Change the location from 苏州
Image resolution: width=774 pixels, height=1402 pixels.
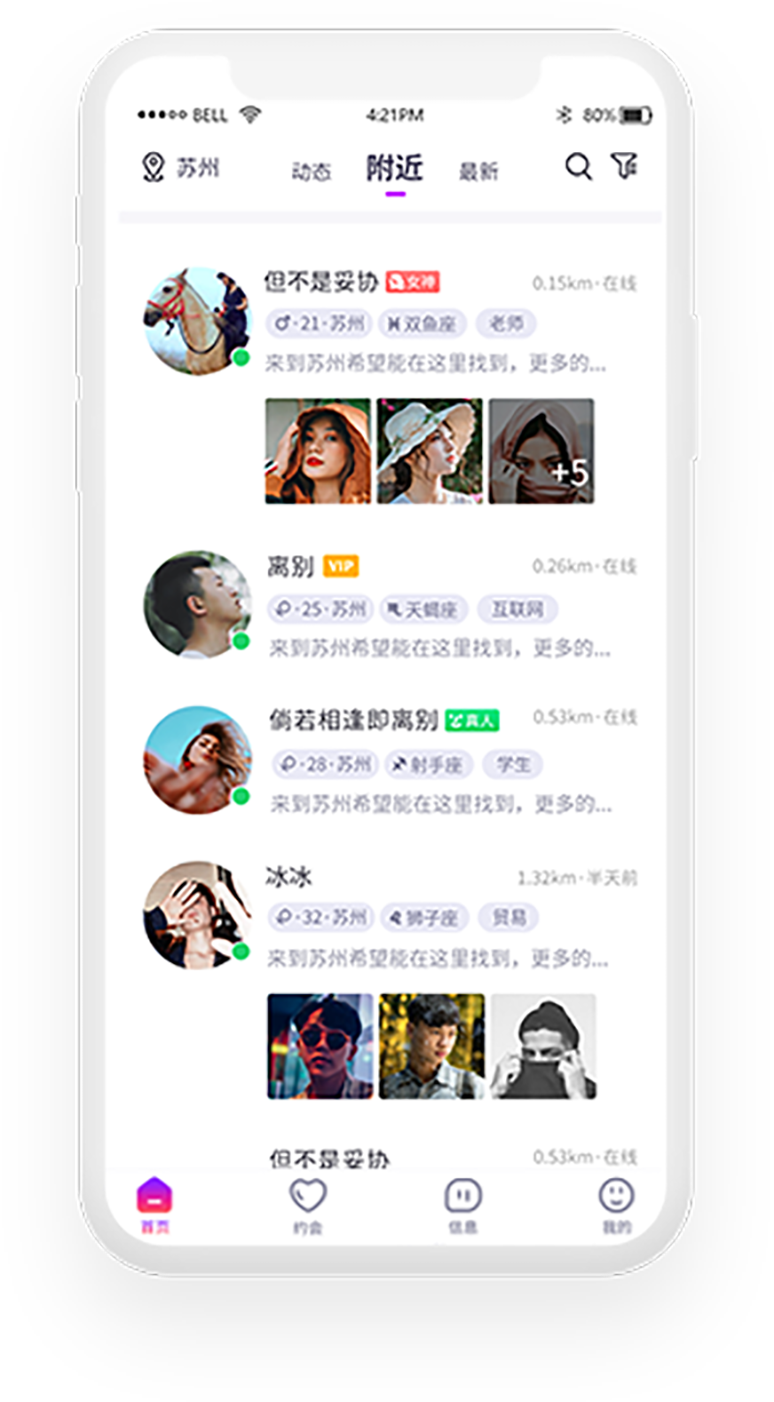click(181, 167)
